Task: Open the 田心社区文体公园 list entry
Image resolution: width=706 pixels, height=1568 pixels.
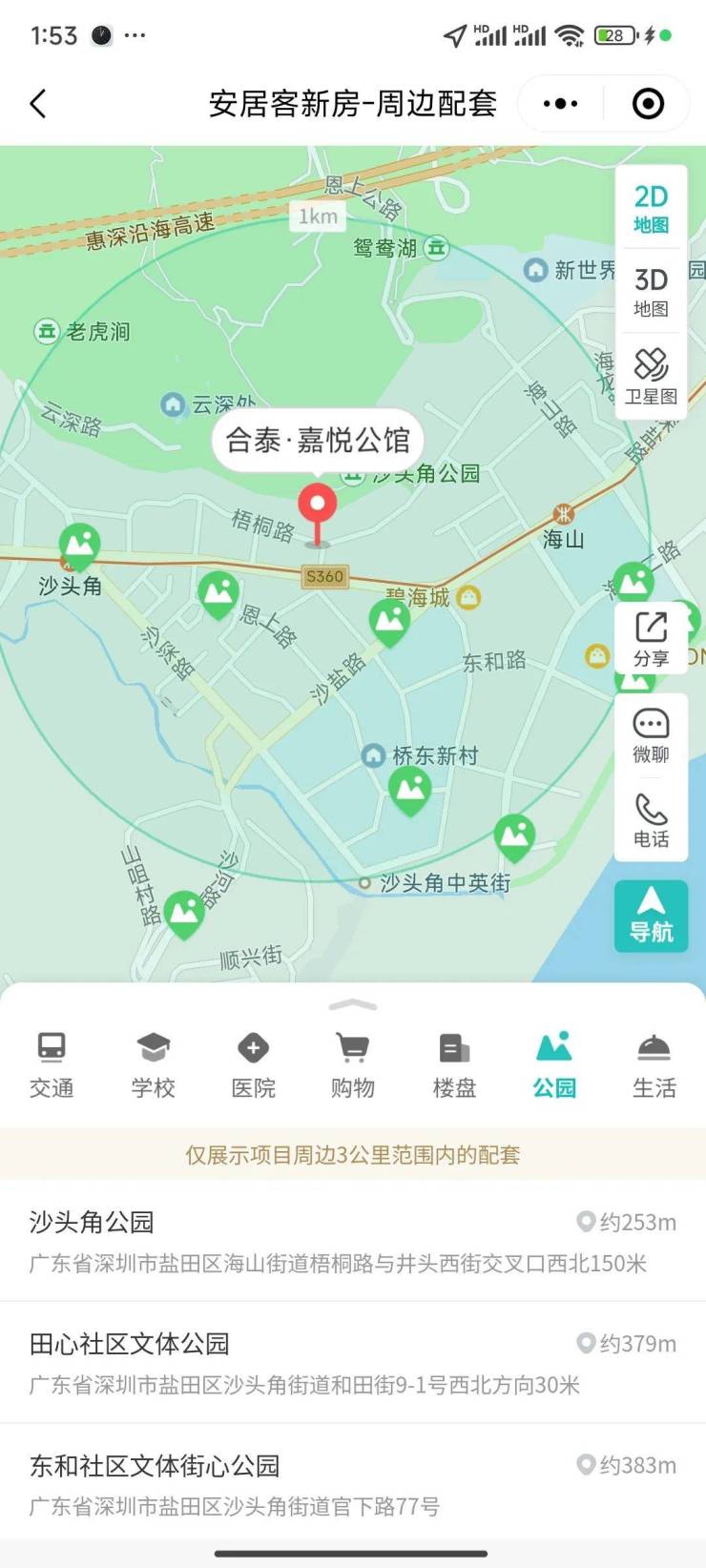Action: tap(352, 1362)
